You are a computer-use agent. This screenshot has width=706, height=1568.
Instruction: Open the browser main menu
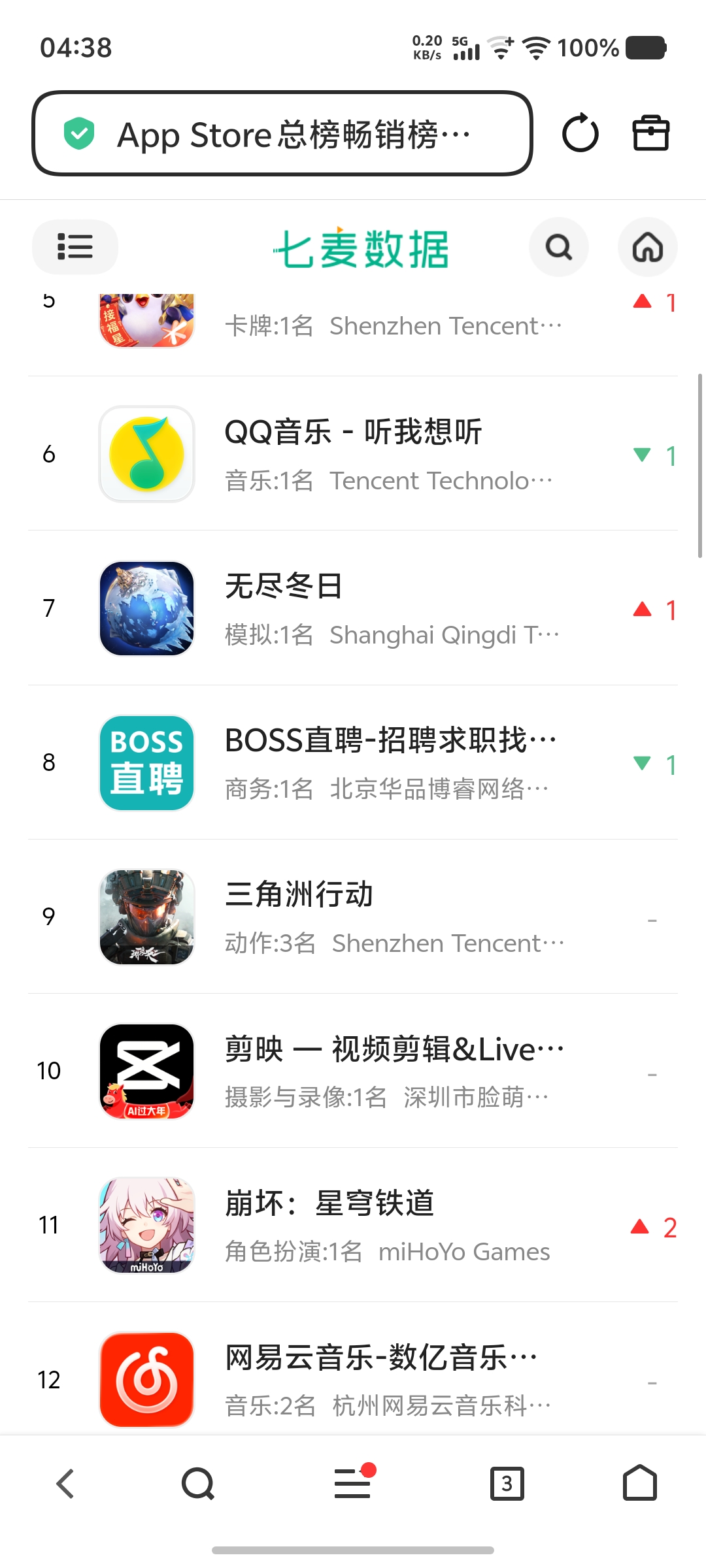353,1484
